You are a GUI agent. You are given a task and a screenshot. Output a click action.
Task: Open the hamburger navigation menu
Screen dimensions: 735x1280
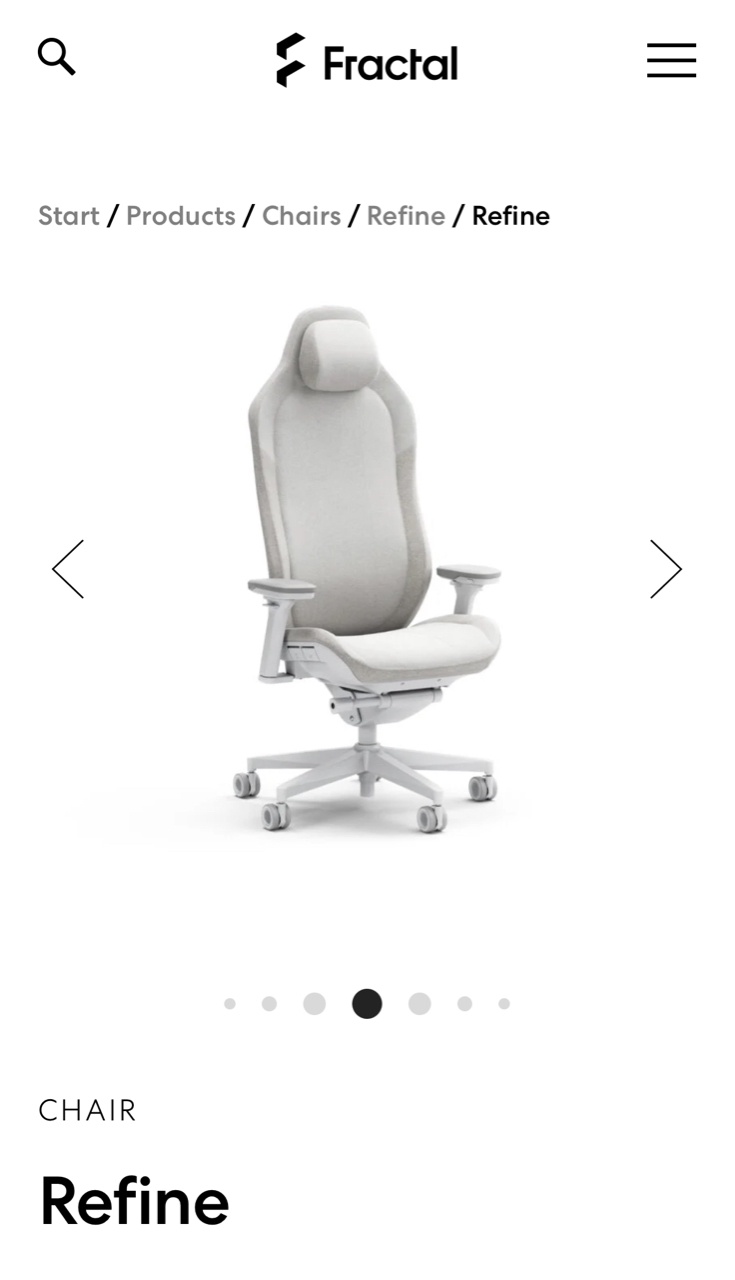tap(671, 60)
